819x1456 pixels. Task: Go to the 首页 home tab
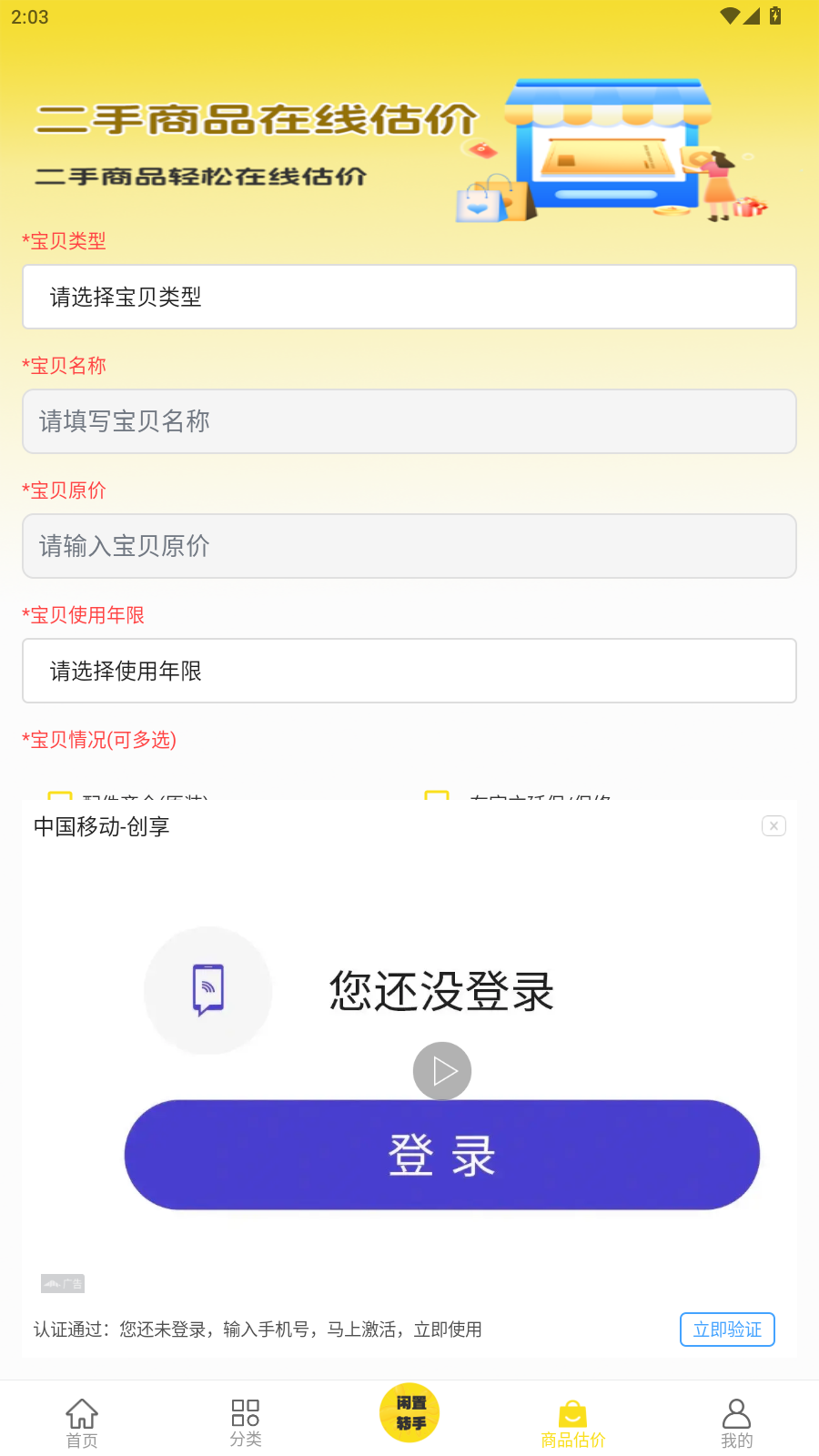coord(82,1422)
